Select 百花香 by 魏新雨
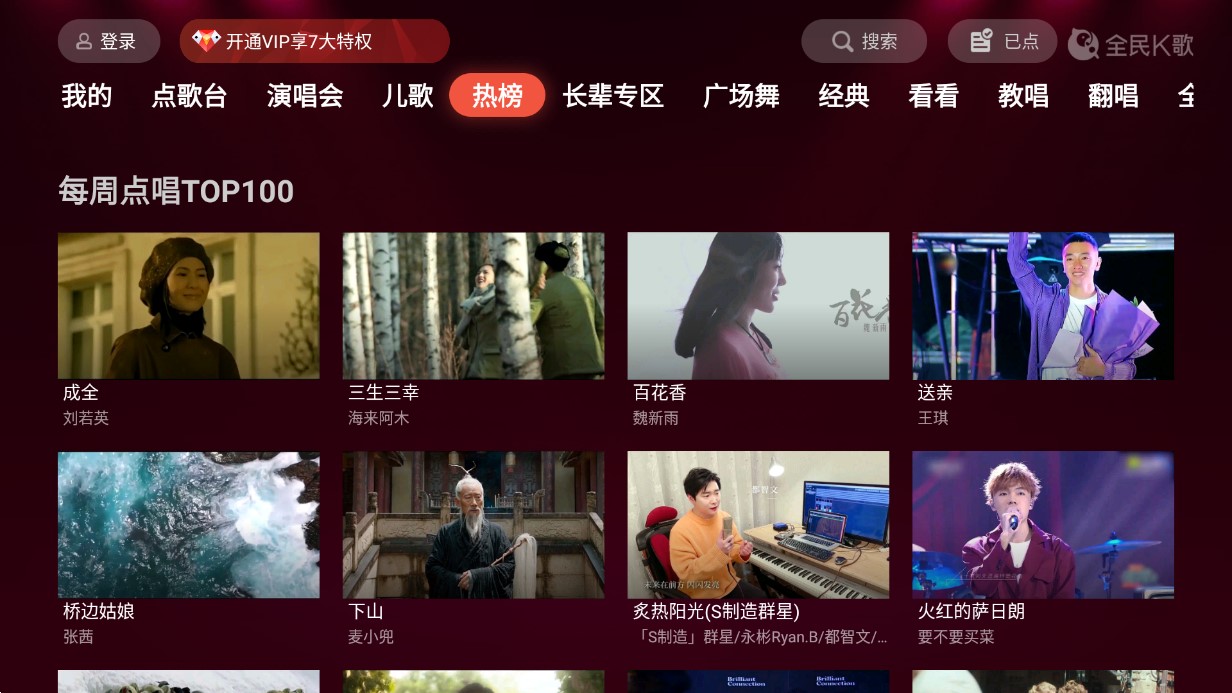Image resolution: width=1232 pixels, height=693 pixels. [758, 306]
